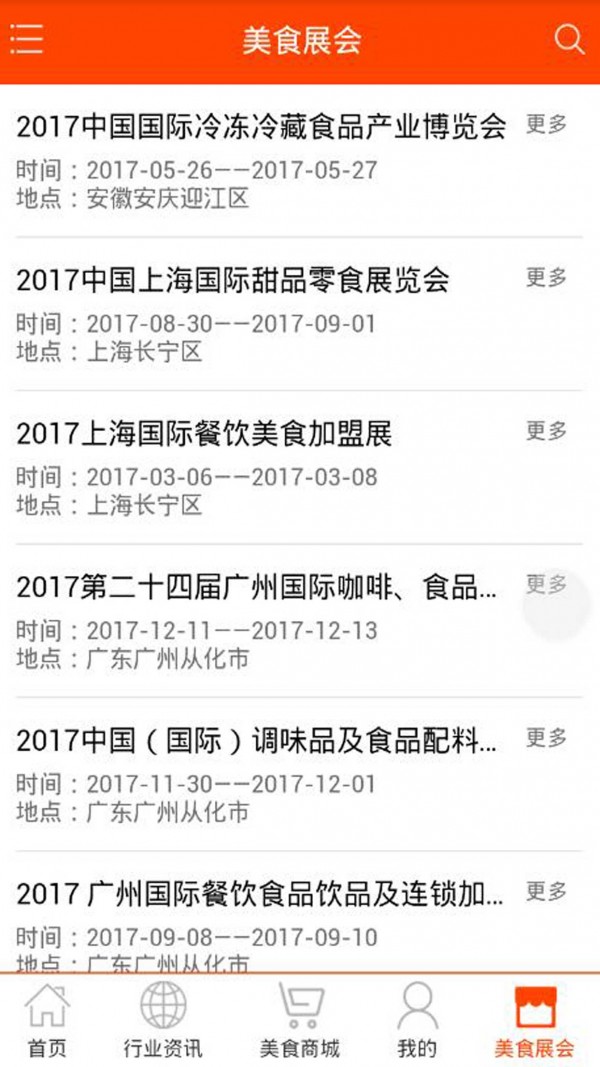The height and width of the screenshot is (1067, 600).
Task: Open the hamburger drawer menu
Action: (27, 39)
